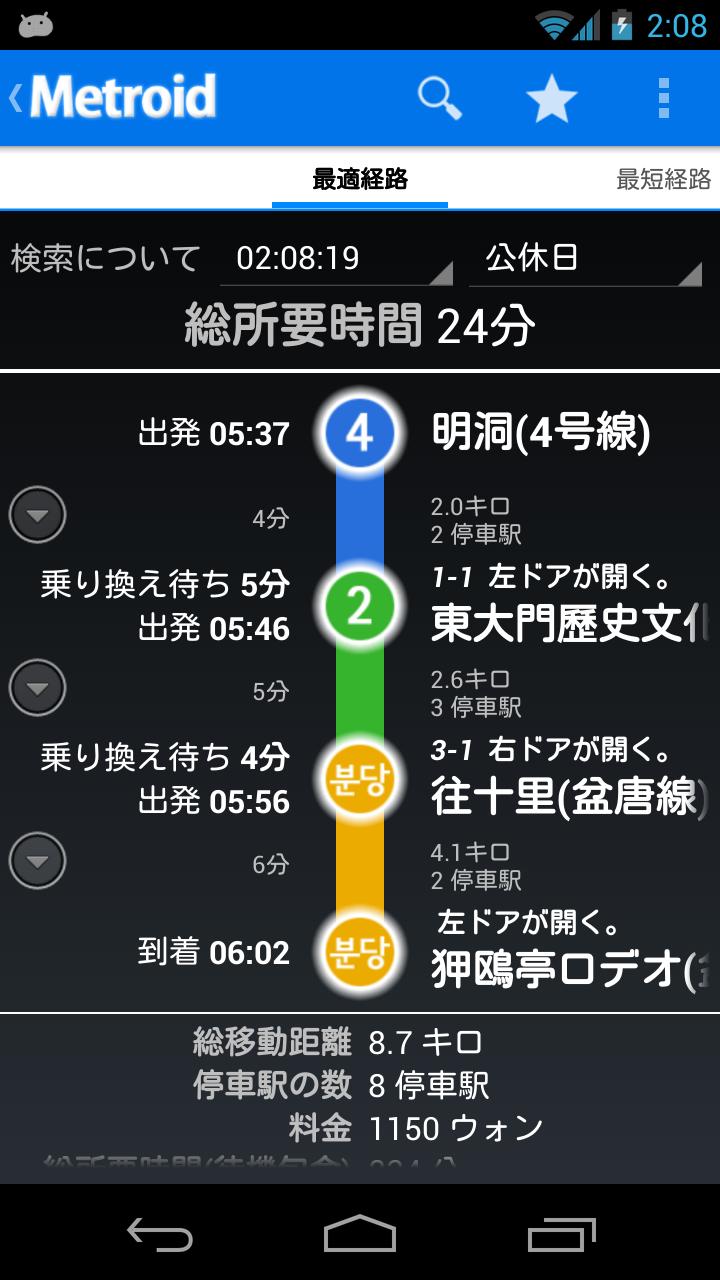Expand the 5分 segment after 東大門歴史文化
The image size is (720, 1280).
point(38,689)
